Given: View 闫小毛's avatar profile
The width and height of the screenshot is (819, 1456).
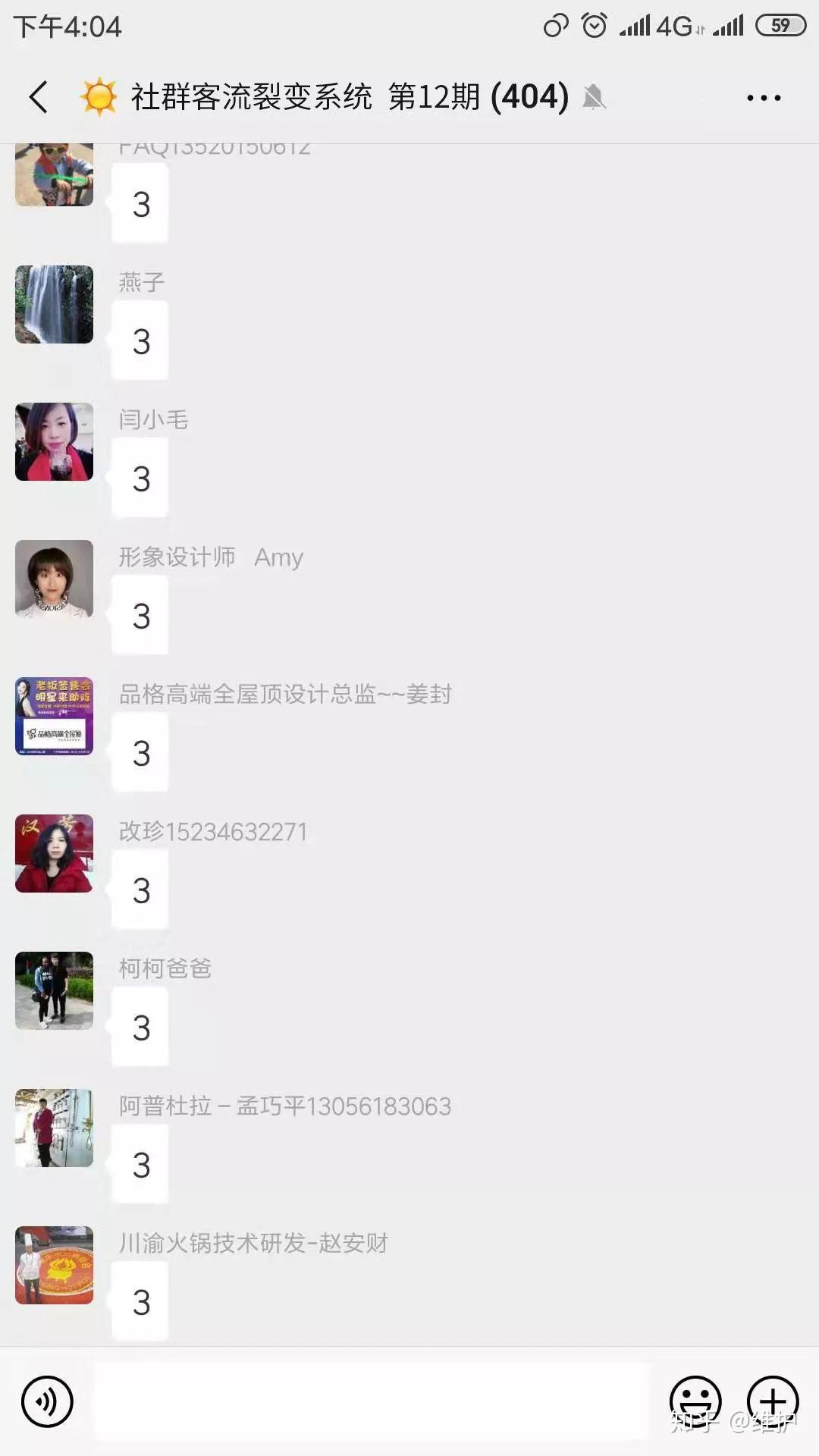Looking at the screenshot, I should pyautogui.click(x=54, y=441).
